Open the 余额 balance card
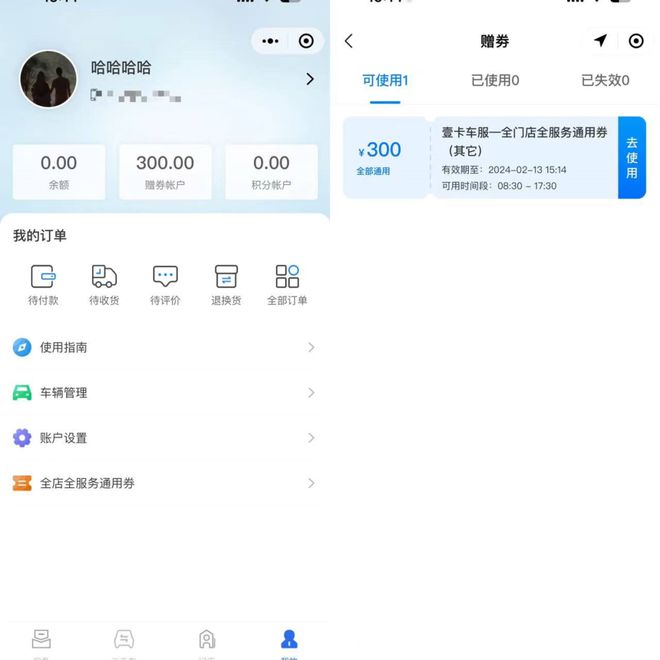Screen dimensions: 660x660 (x=59, y=171)
